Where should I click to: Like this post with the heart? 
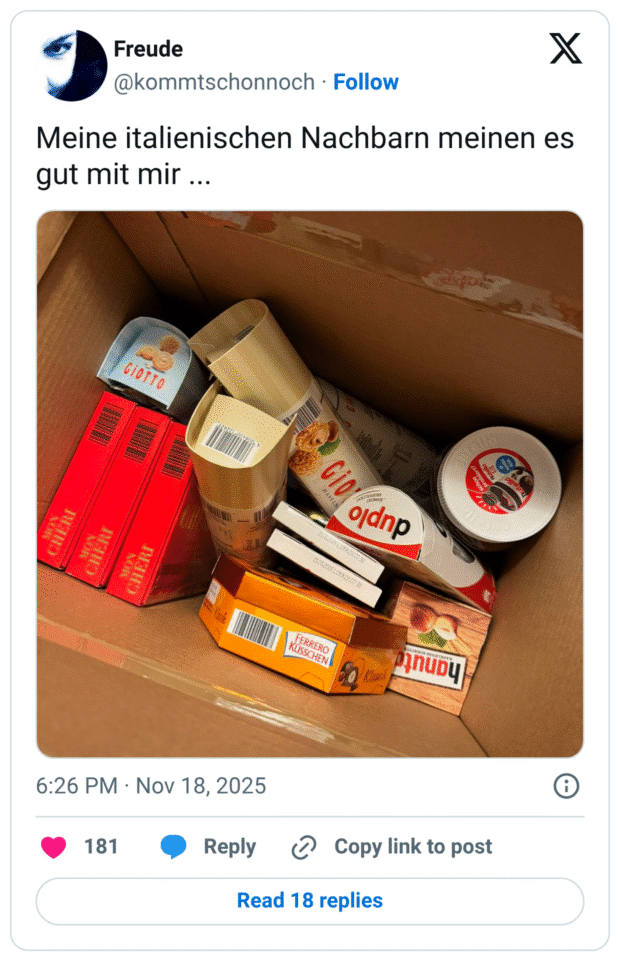[54, 847]
